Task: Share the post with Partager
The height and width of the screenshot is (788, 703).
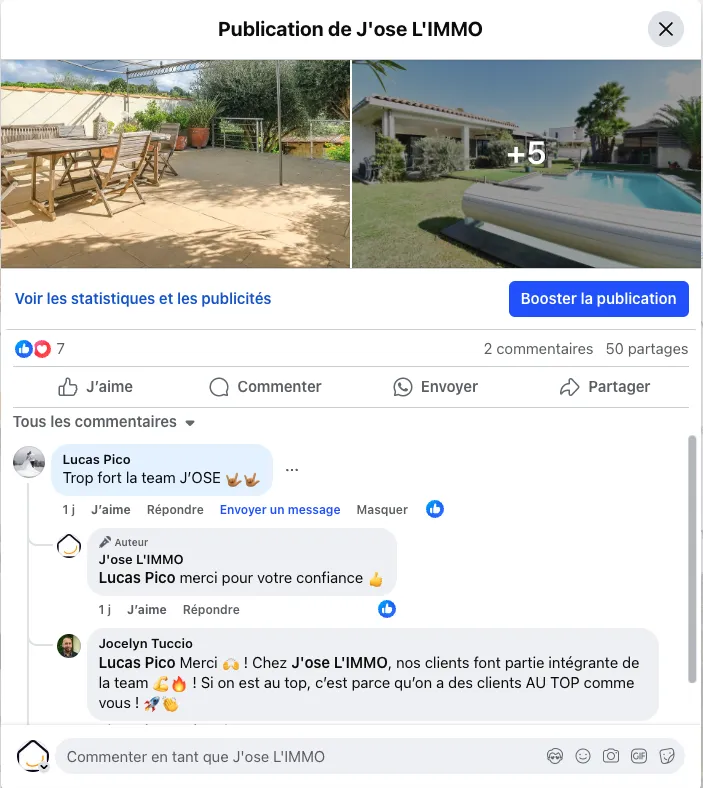Action: [x=605, y=387]
